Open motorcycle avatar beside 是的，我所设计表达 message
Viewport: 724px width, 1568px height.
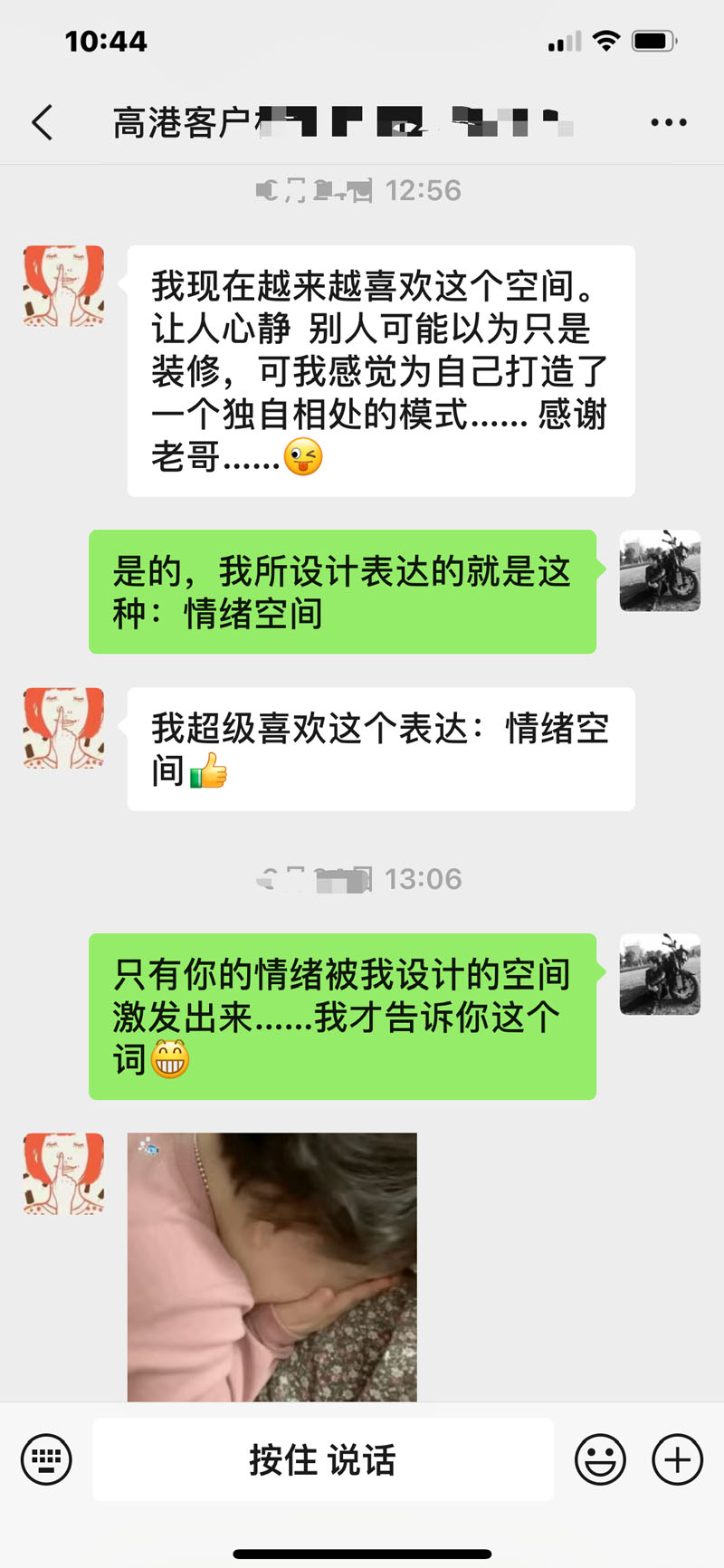point(660,570)
